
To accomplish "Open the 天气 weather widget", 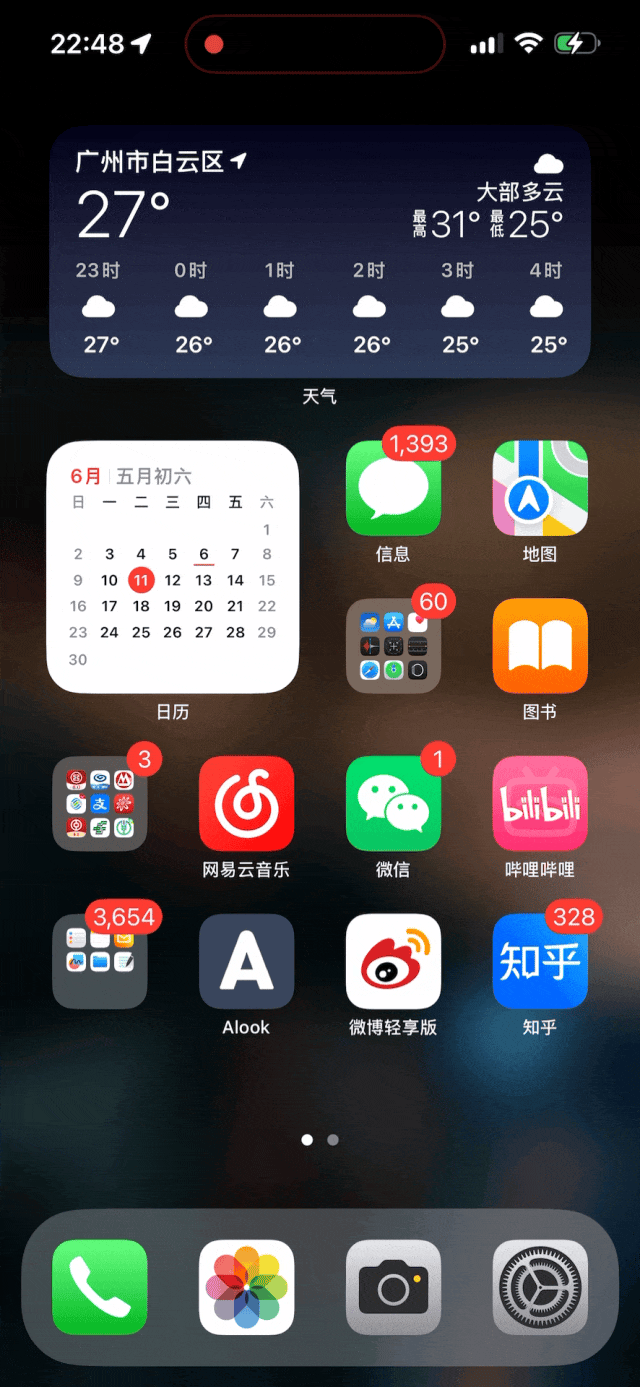I will [x=320, y=252].
